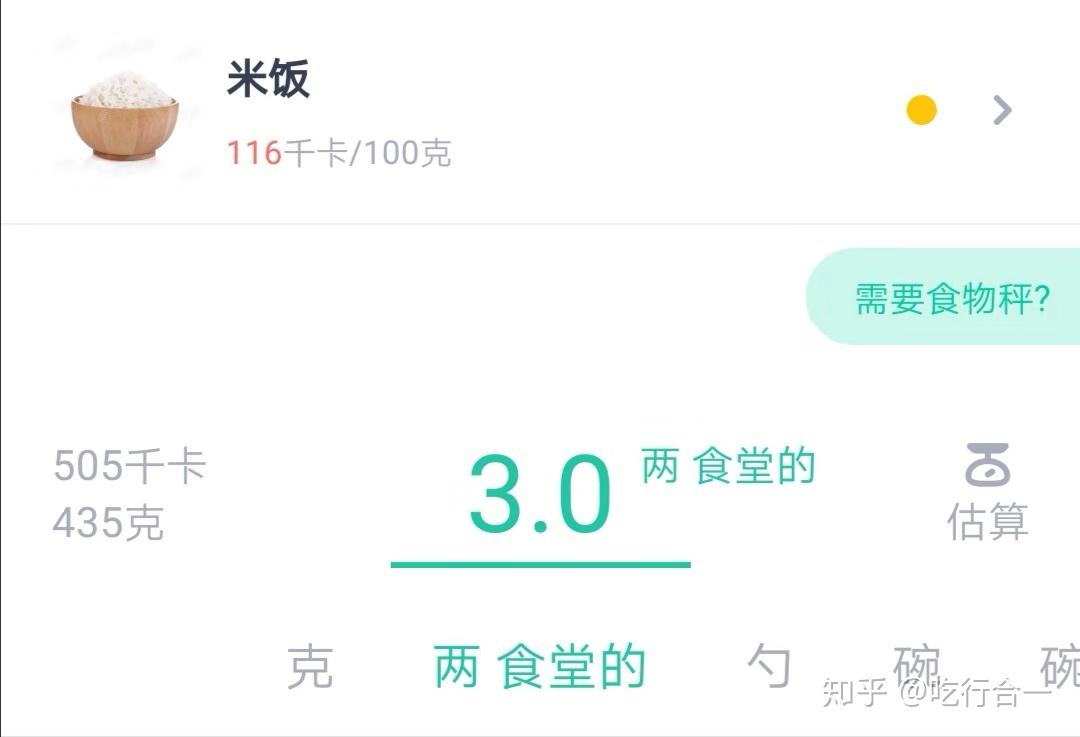
Task: Switch the unit to 勺
Action: 769,667
